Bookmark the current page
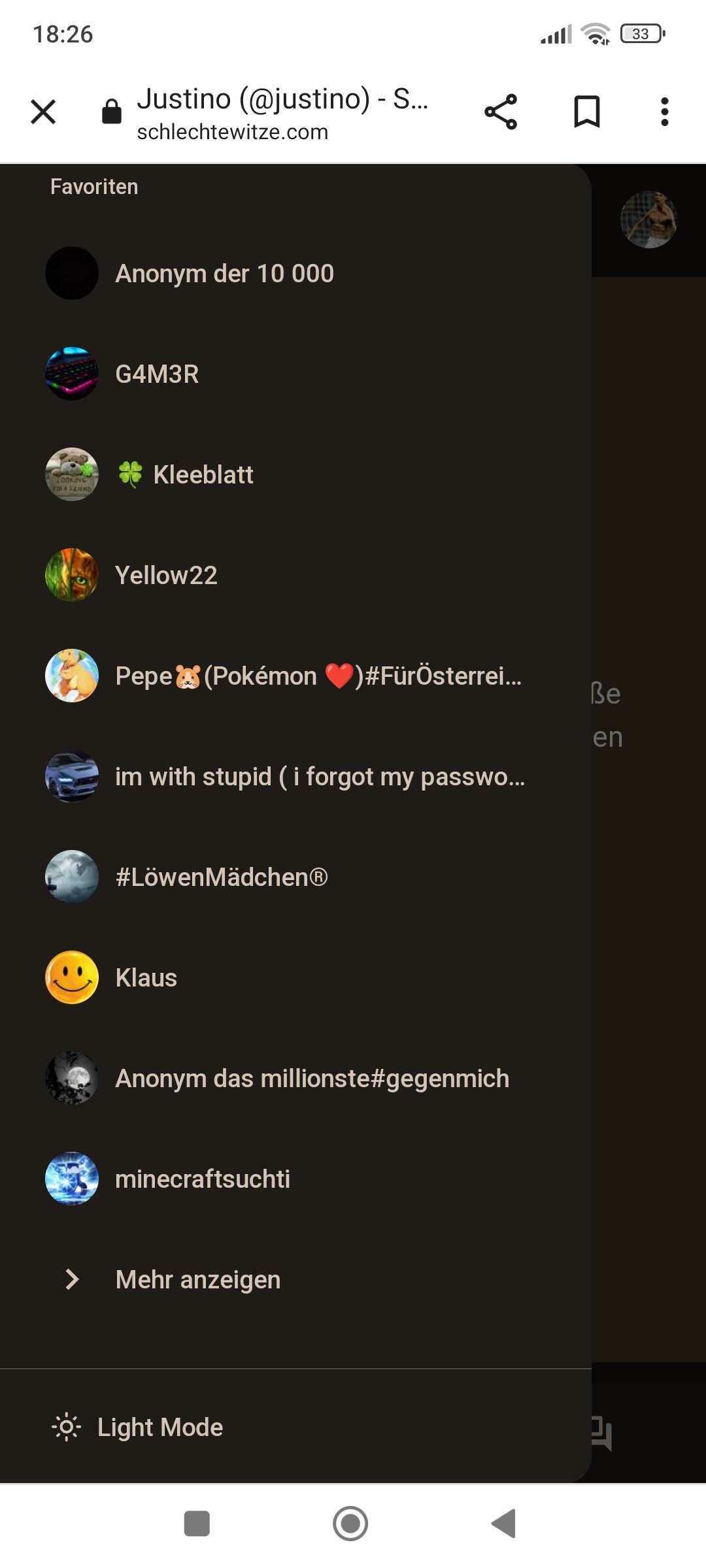This screenshot has width=706, height=1568. point(586,112)
